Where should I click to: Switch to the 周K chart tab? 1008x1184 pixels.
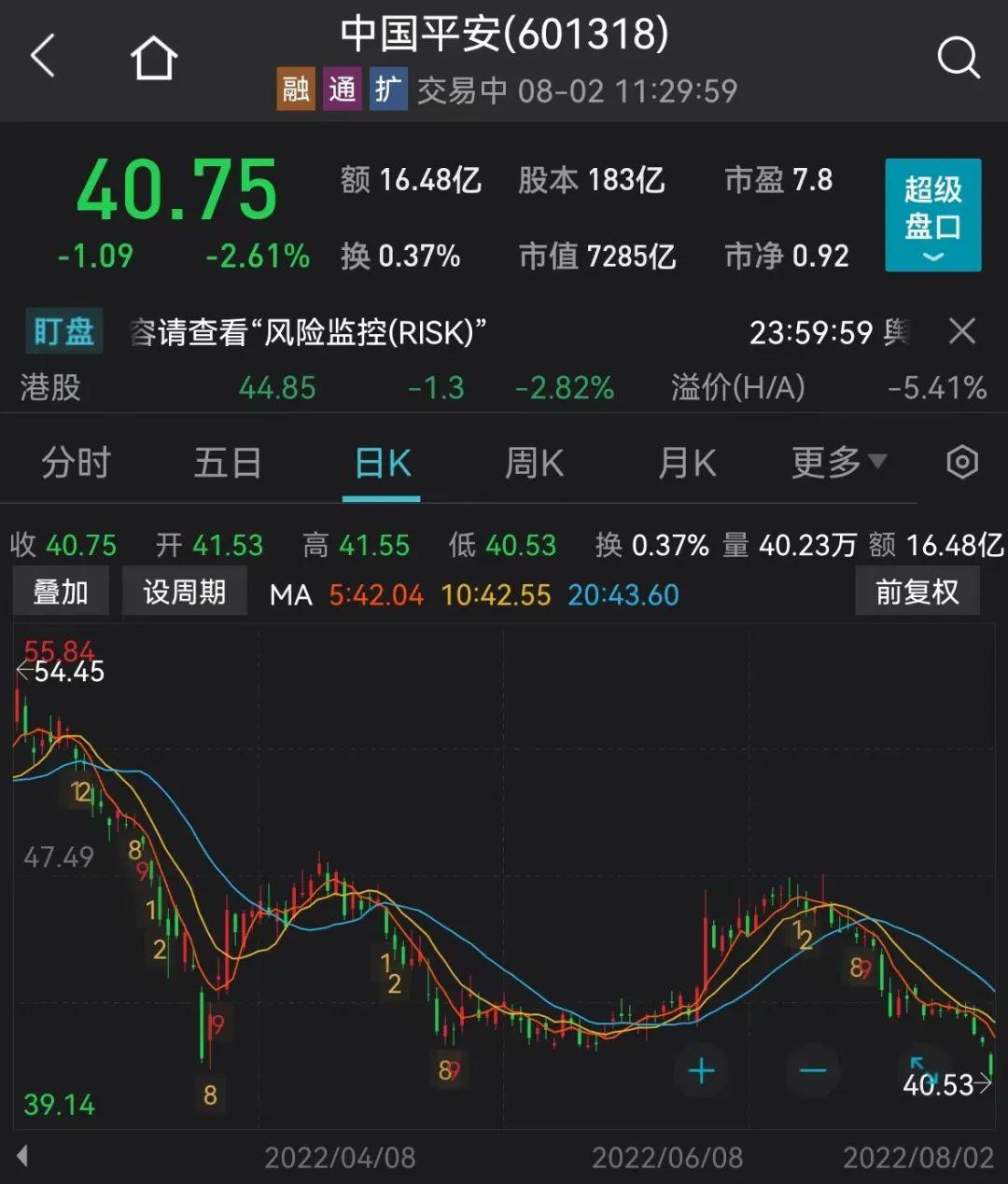coord(534,463)
